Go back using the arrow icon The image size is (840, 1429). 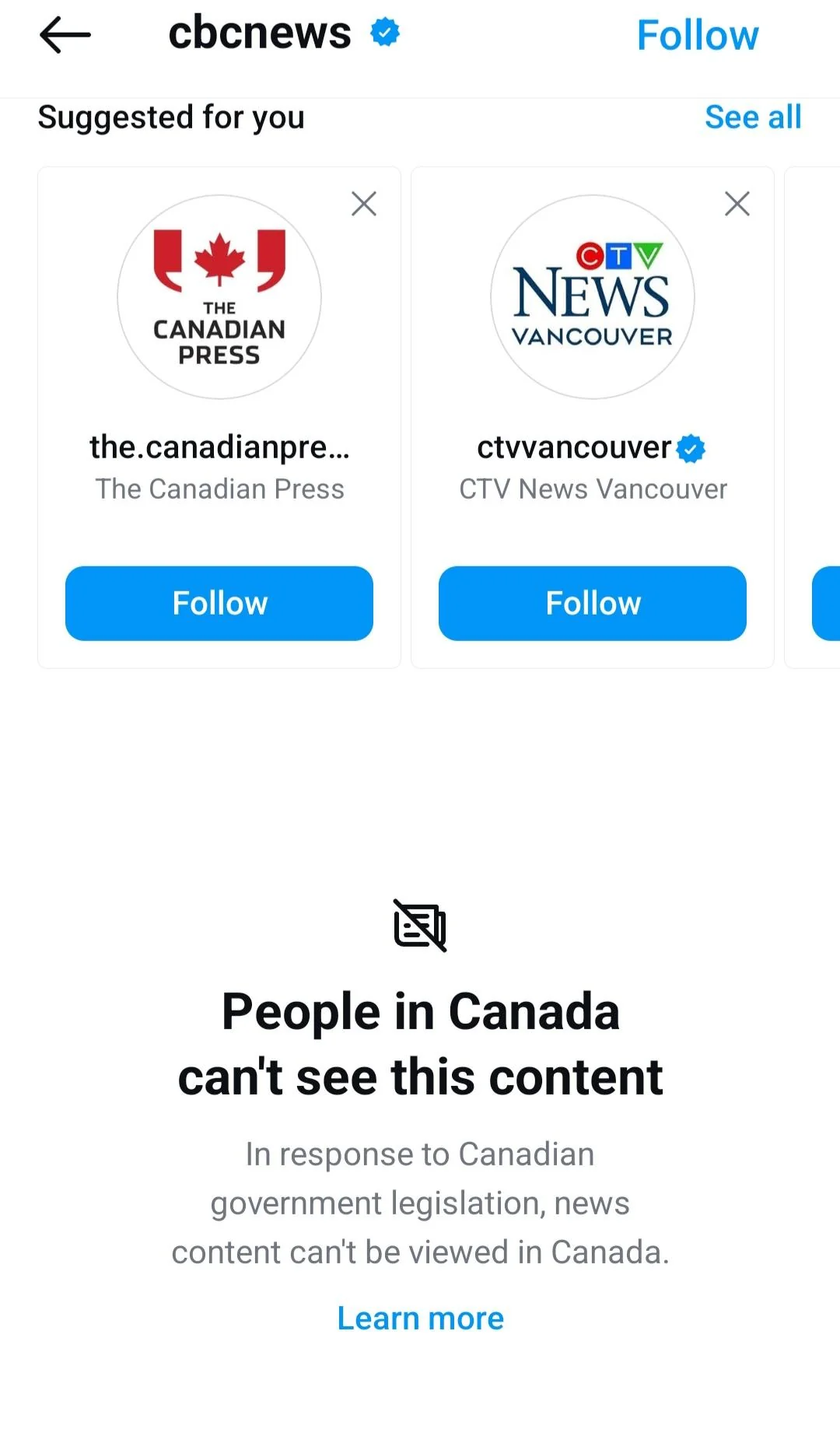[65, 35]
